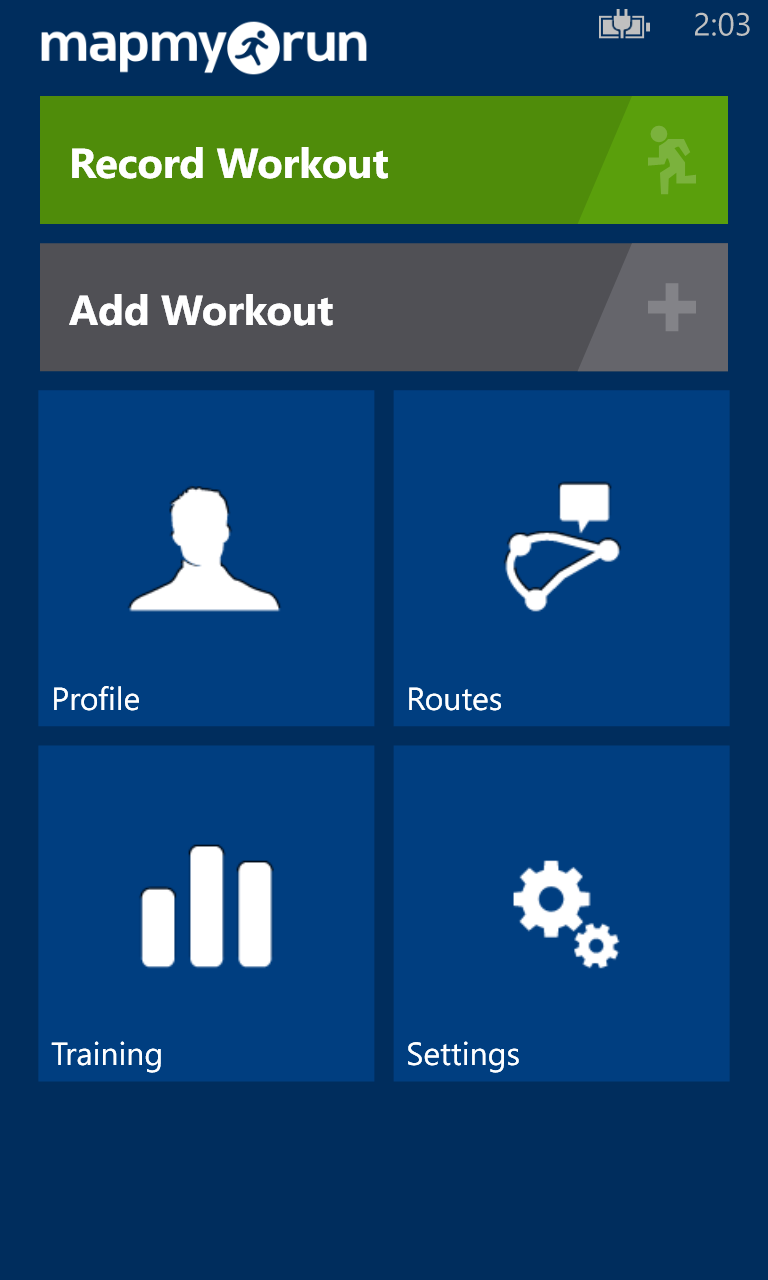Viewport: 768px width, 1280px height.
Task: Open Training via the bar chart icon
Action: pyautogui.click(x=205, y=905)
